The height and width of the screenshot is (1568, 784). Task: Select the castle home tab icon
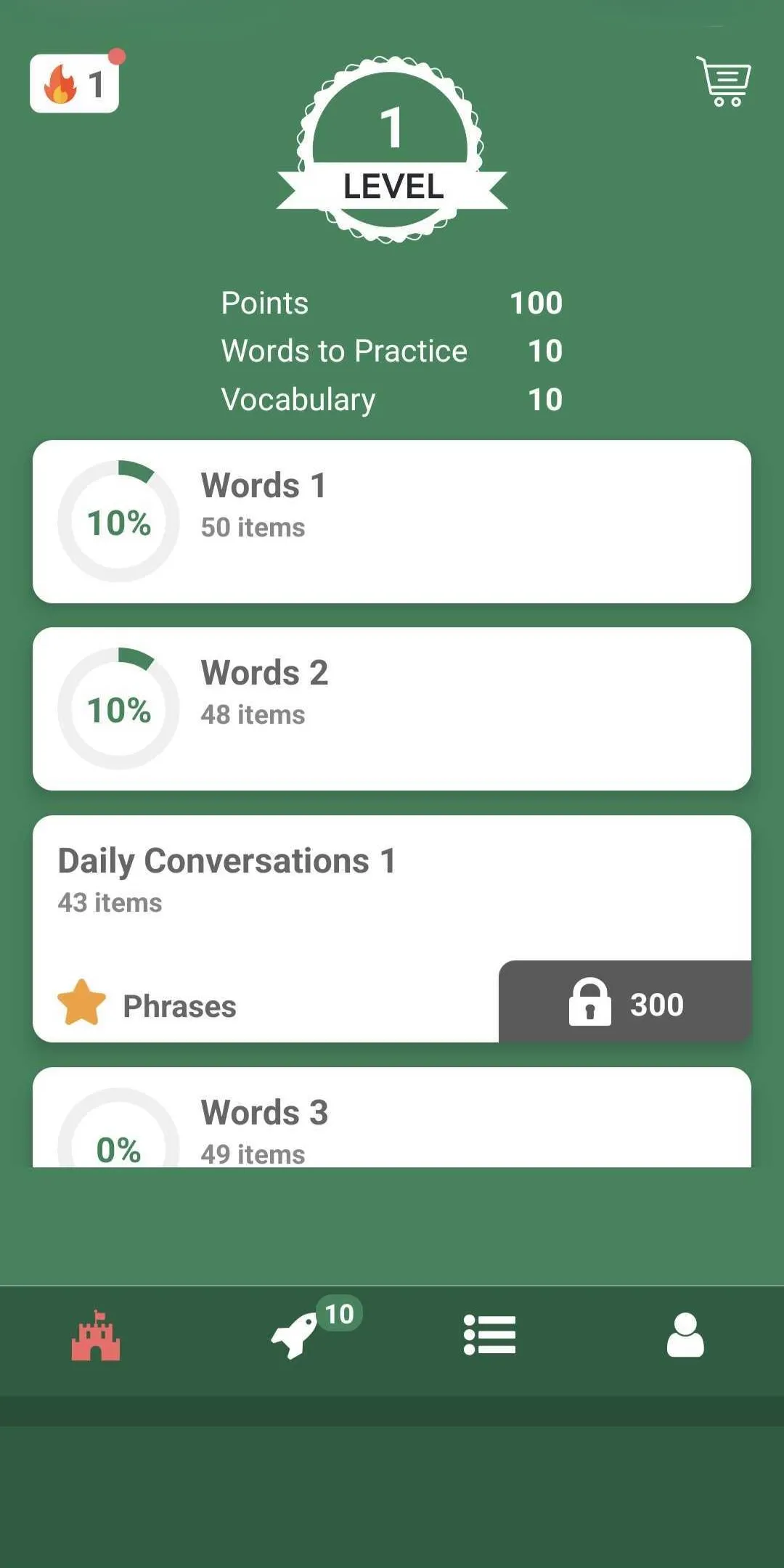pyautogui.click(x=97, y=1339)
